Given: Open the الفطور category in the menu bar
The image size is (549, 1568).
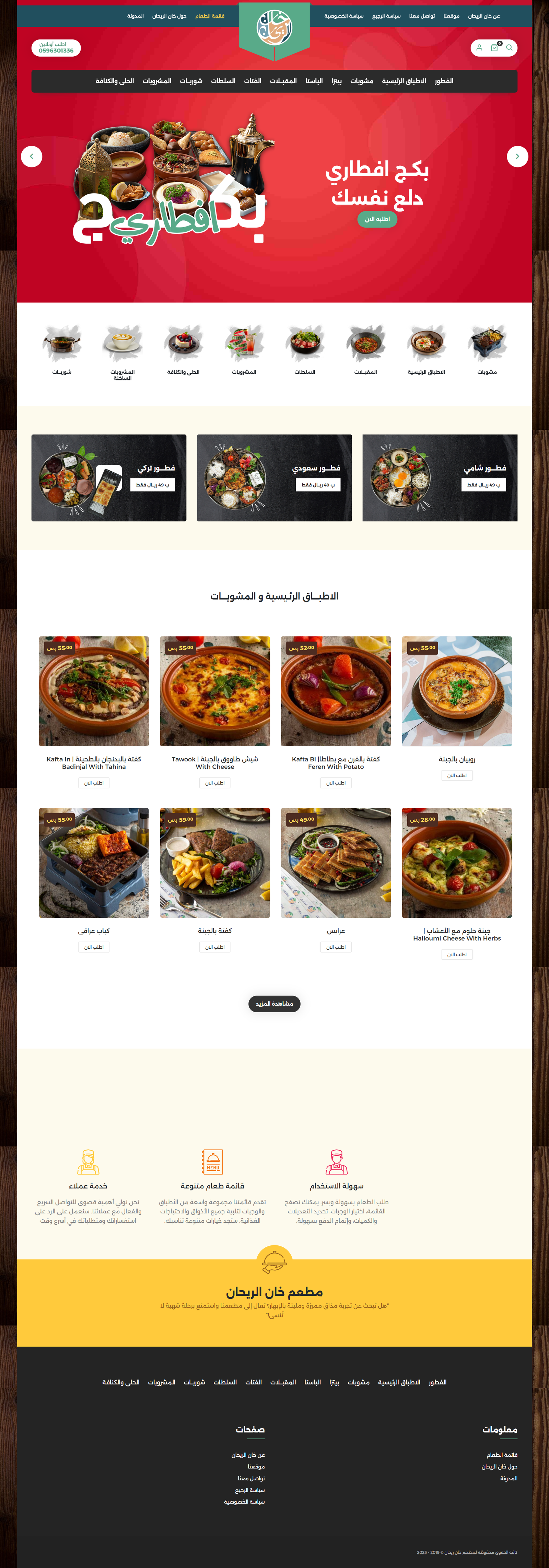Looking at the screenshot, I should pos(444,81).
